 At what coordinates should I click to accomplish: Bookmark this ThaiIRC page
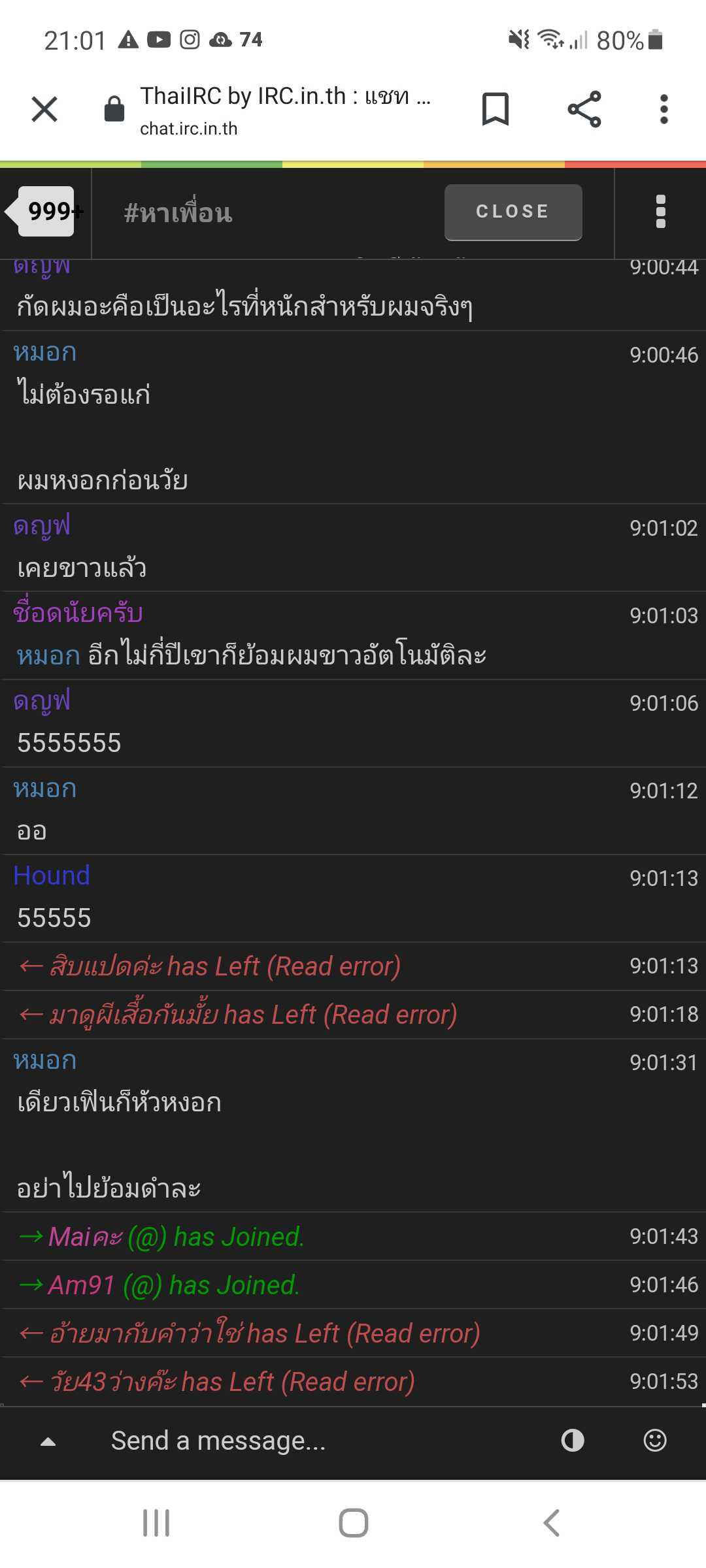[495, 109]
